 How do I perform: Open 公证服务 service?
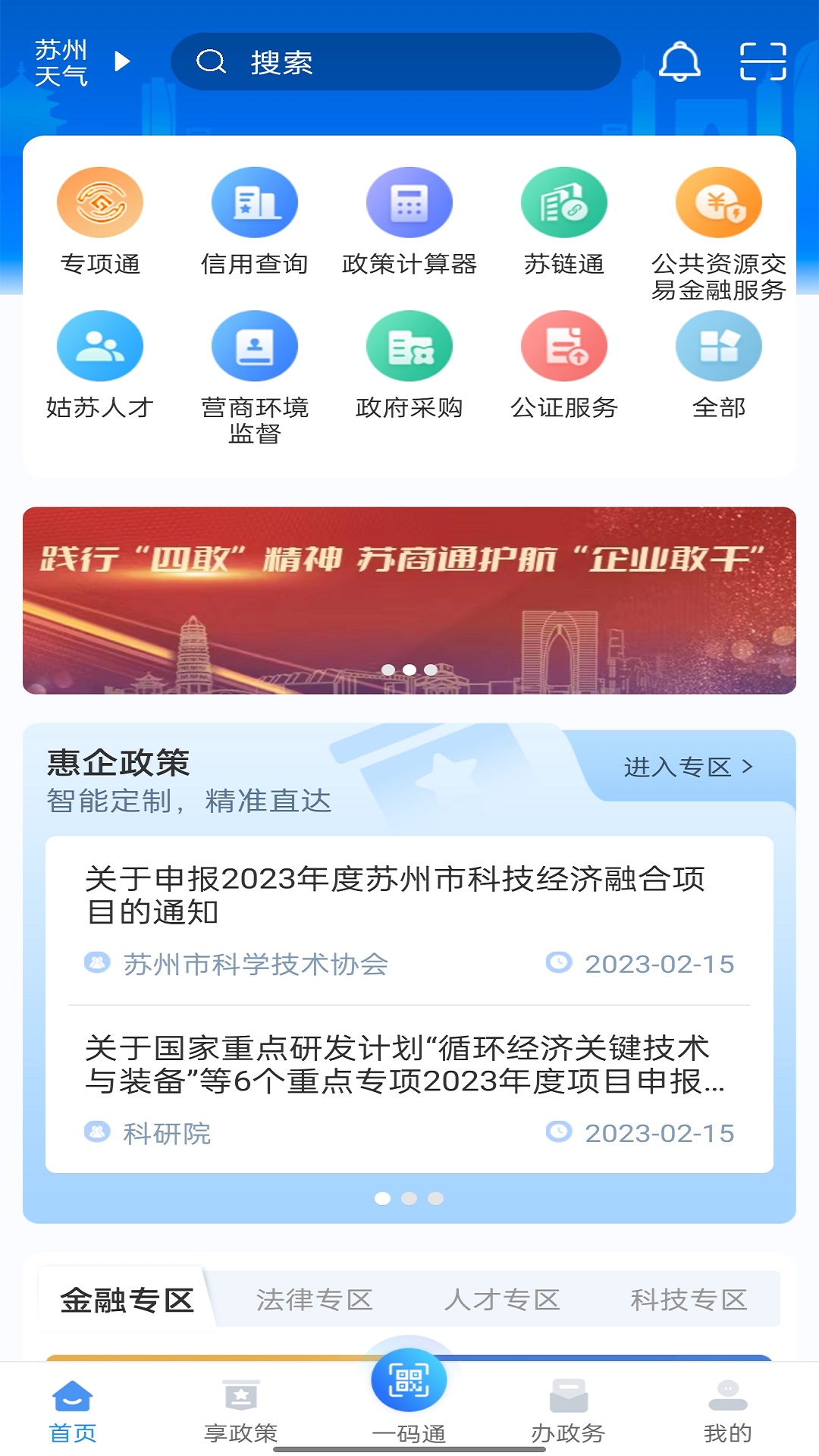pyautogui.click(x=564, y=366)
